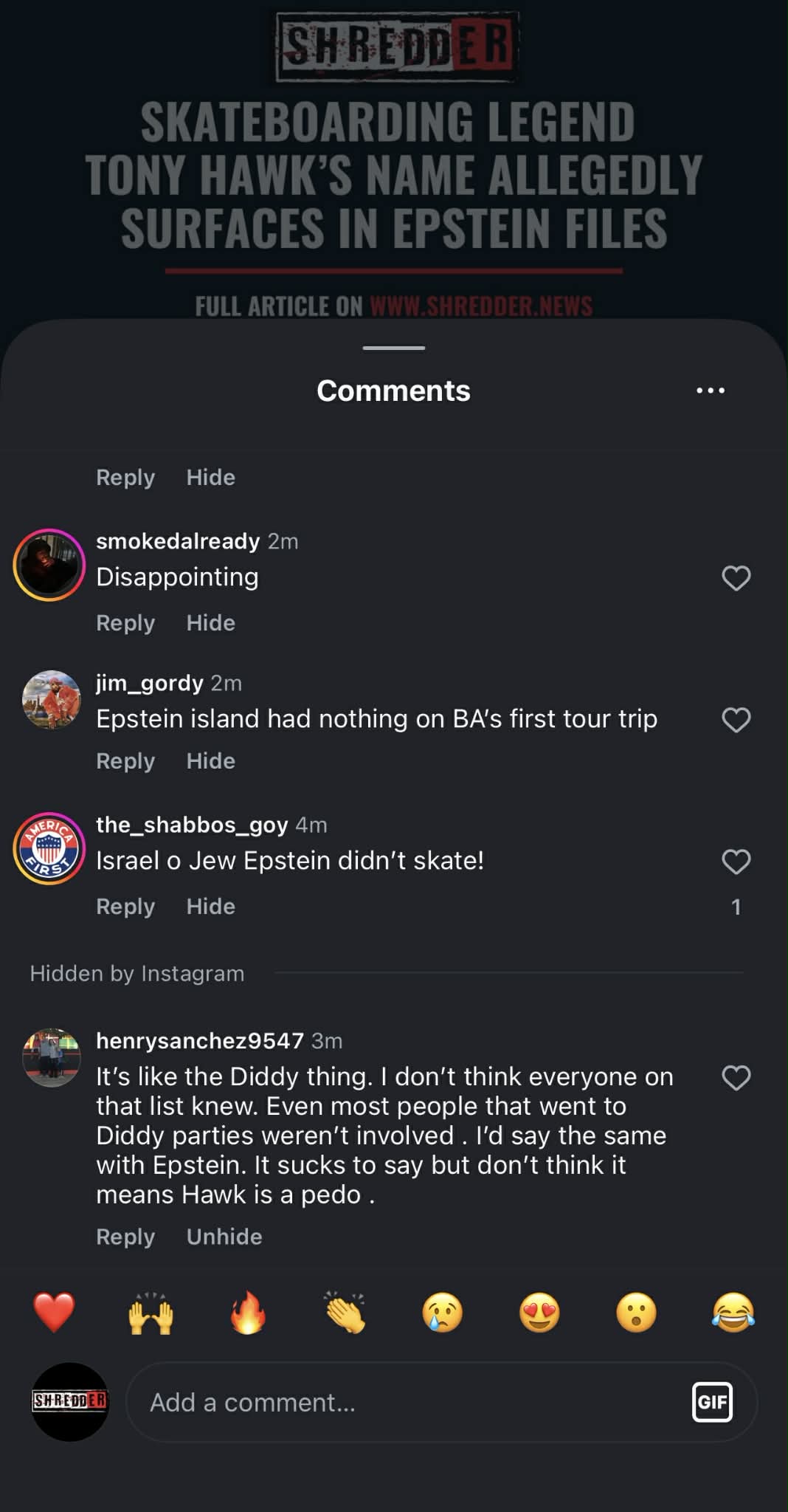Screen dimensions: 788x1512
Task: Like jim_gordy's comment
Action: tap(736, 720)
